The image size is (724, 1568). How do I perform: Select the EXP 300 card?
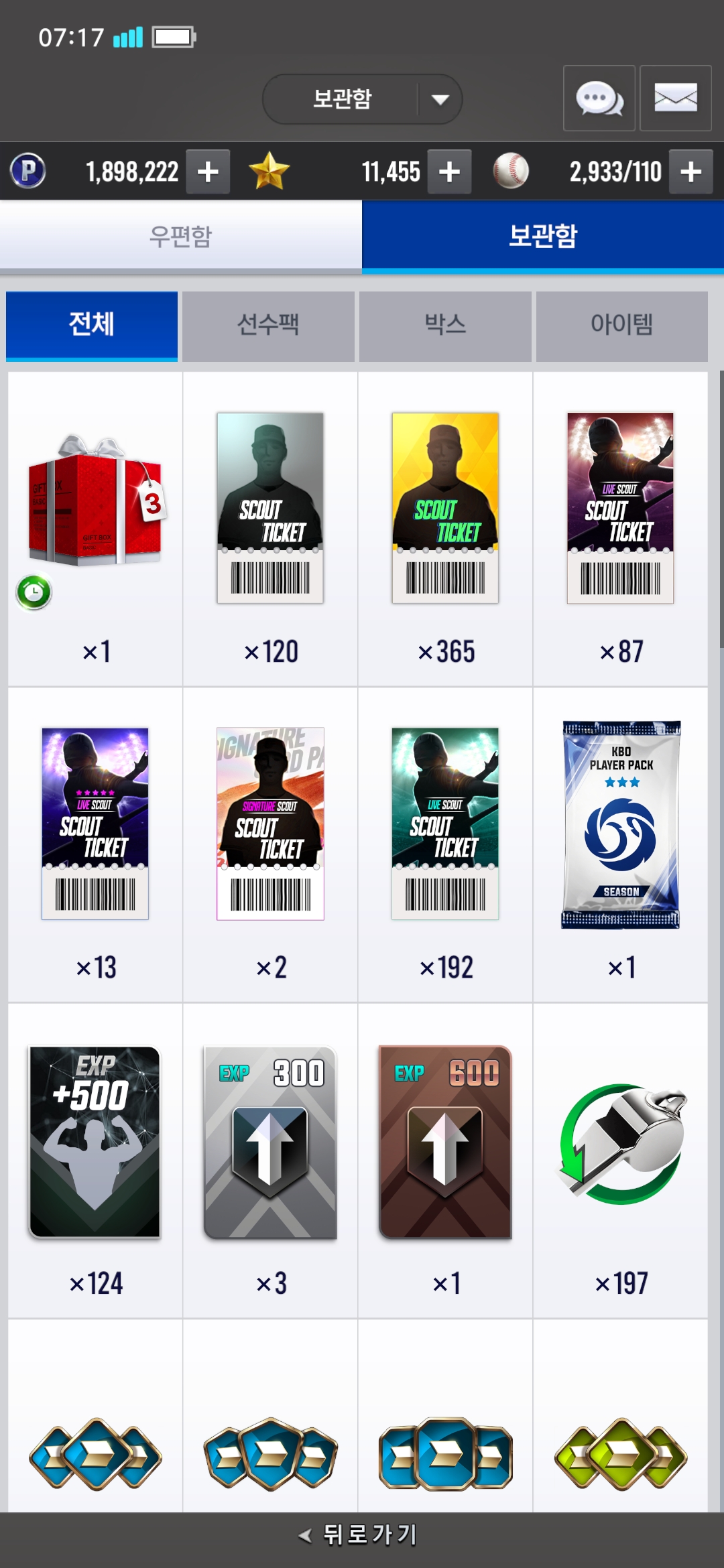coord(270,1142)
